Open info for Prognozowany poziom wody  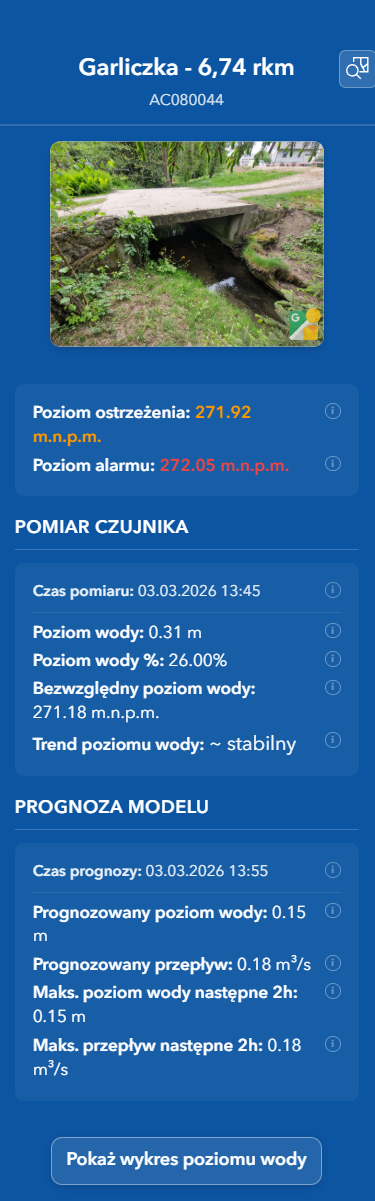334,911
